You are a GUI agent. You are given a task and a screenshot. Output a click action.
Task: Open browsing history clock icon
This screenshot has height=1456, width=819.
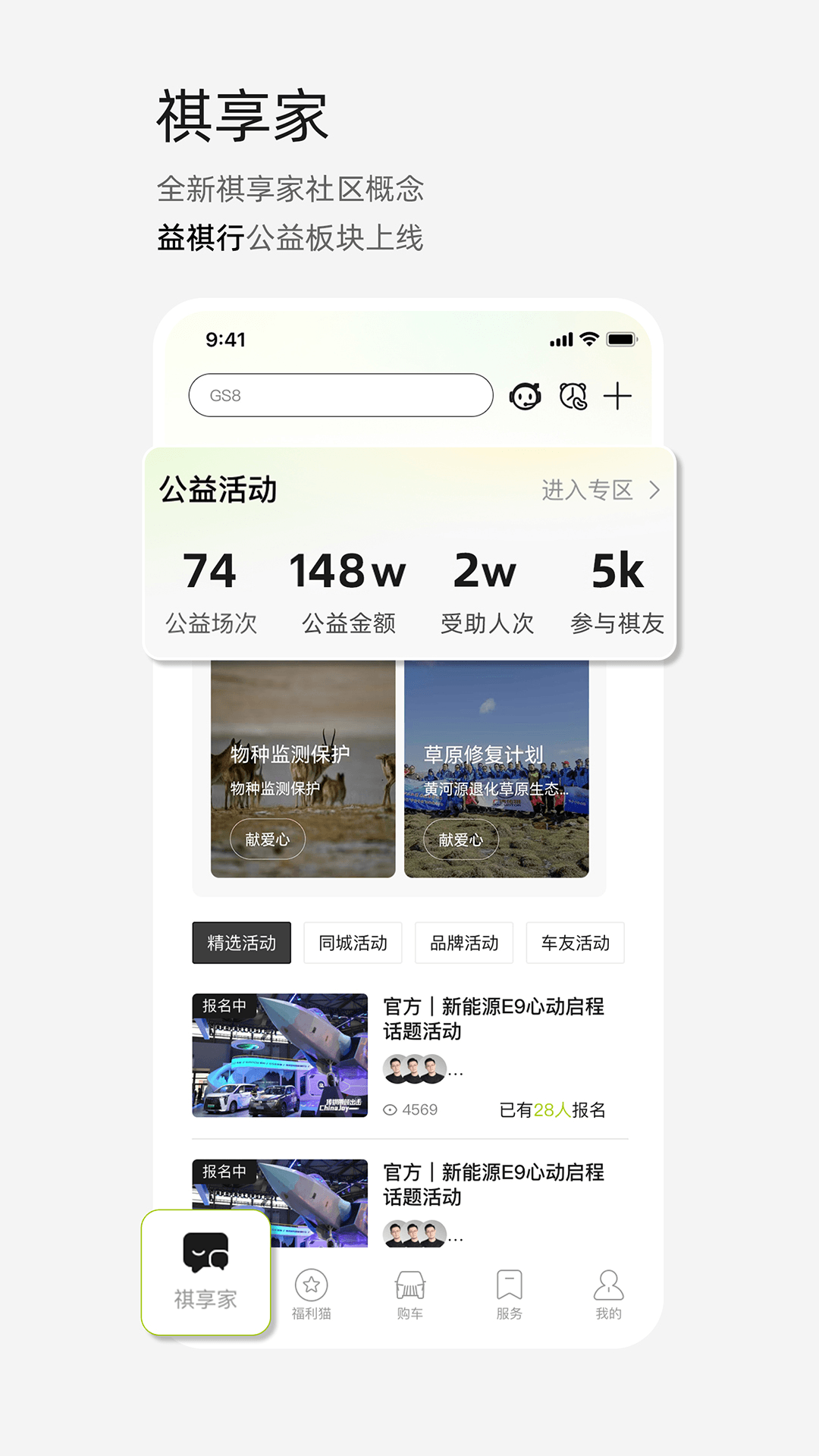click(575, 395)
